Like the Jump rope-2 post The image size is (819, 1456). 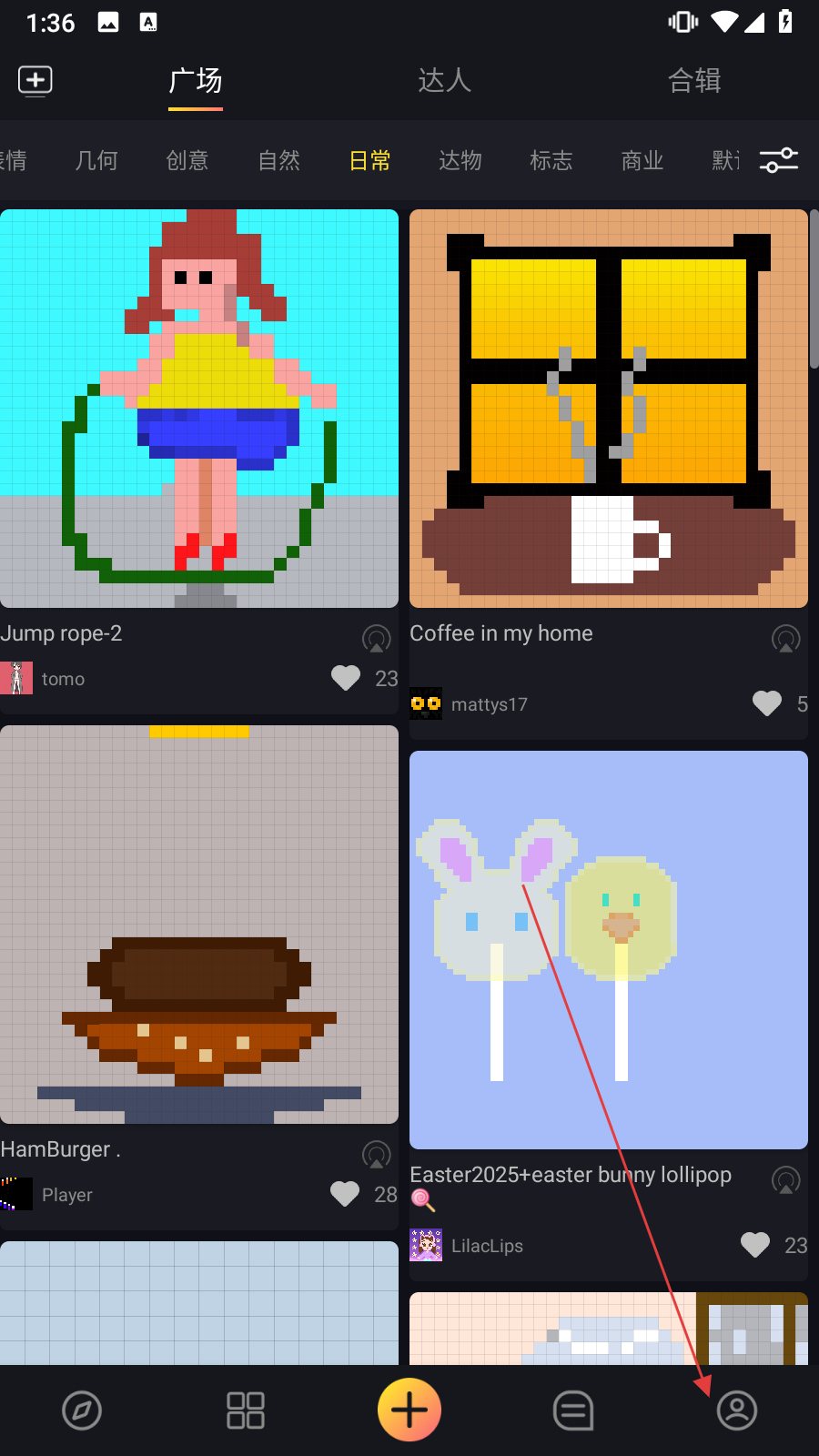(346, 678)
